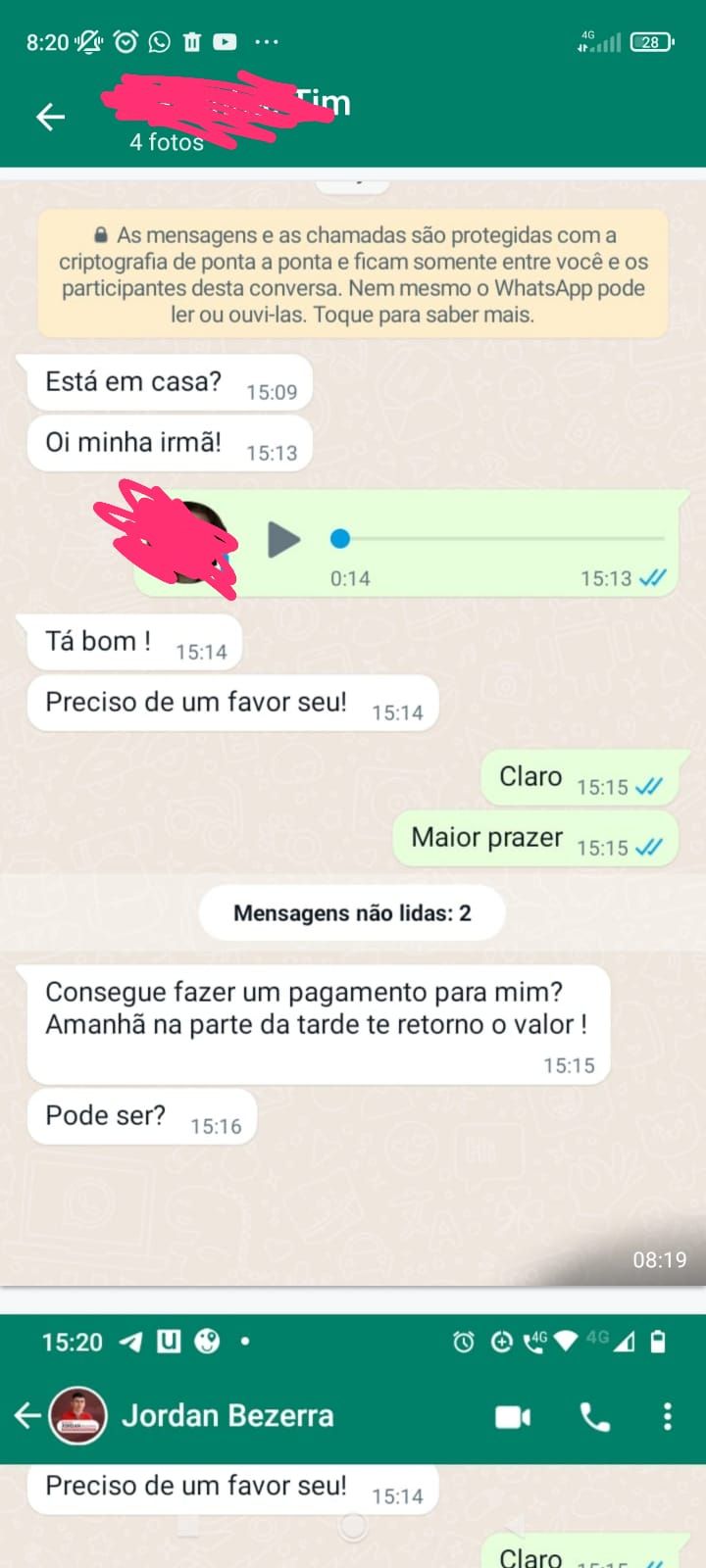The height and width of the screenshot is (1568, 706).
Task: Open the second photo showing Jordan Bezerra chat
Action: pos(353,1441)
